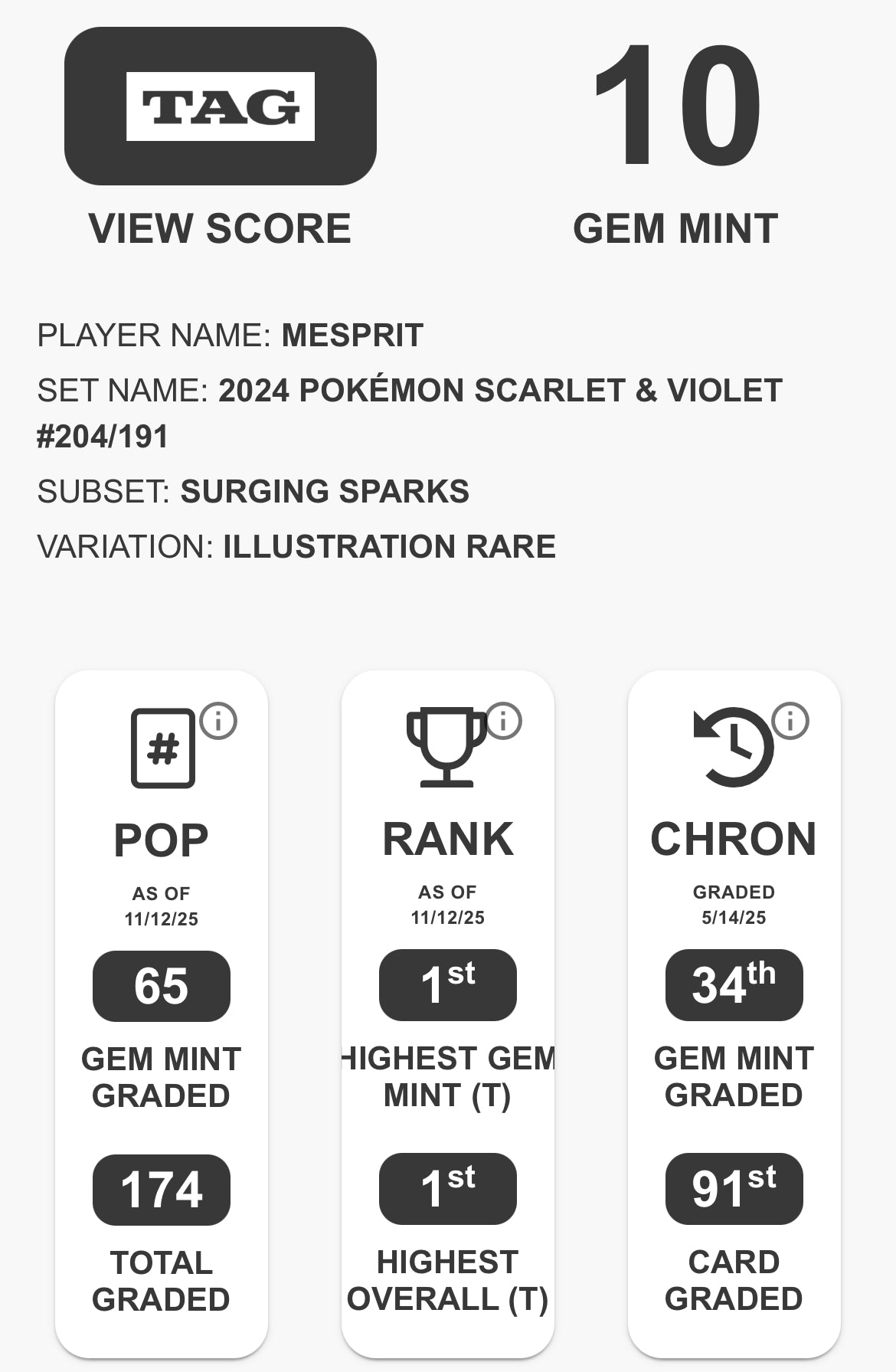Screen dimensions: 896x1372
Task: Click the 174 TOTAL GRADED badge
Action: tap(159, 1189)
